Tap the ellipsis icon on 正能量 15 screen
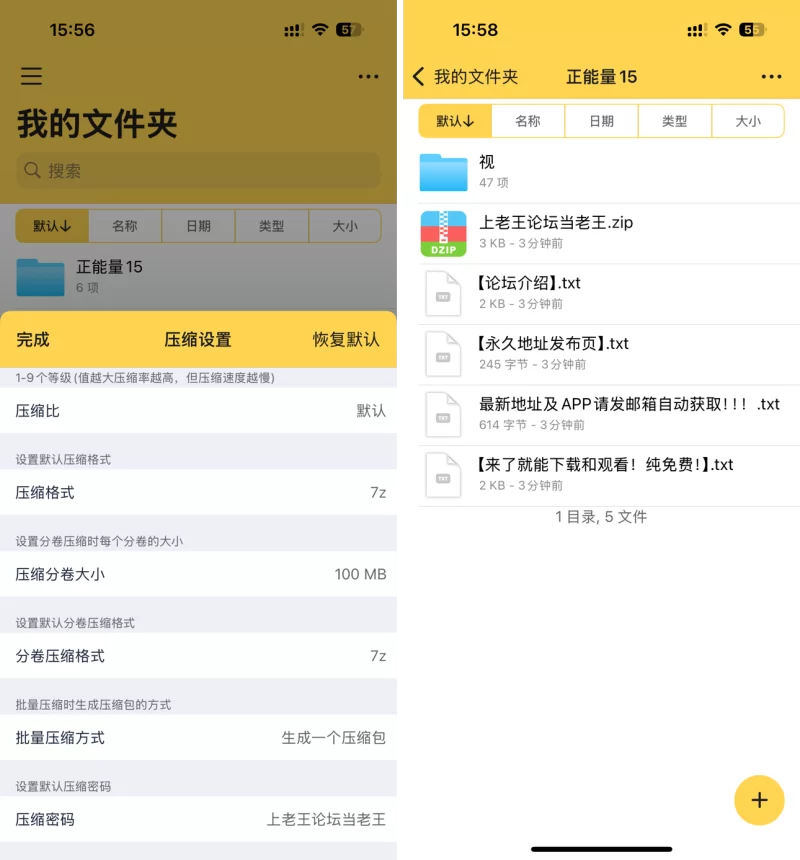 (771, 76)
